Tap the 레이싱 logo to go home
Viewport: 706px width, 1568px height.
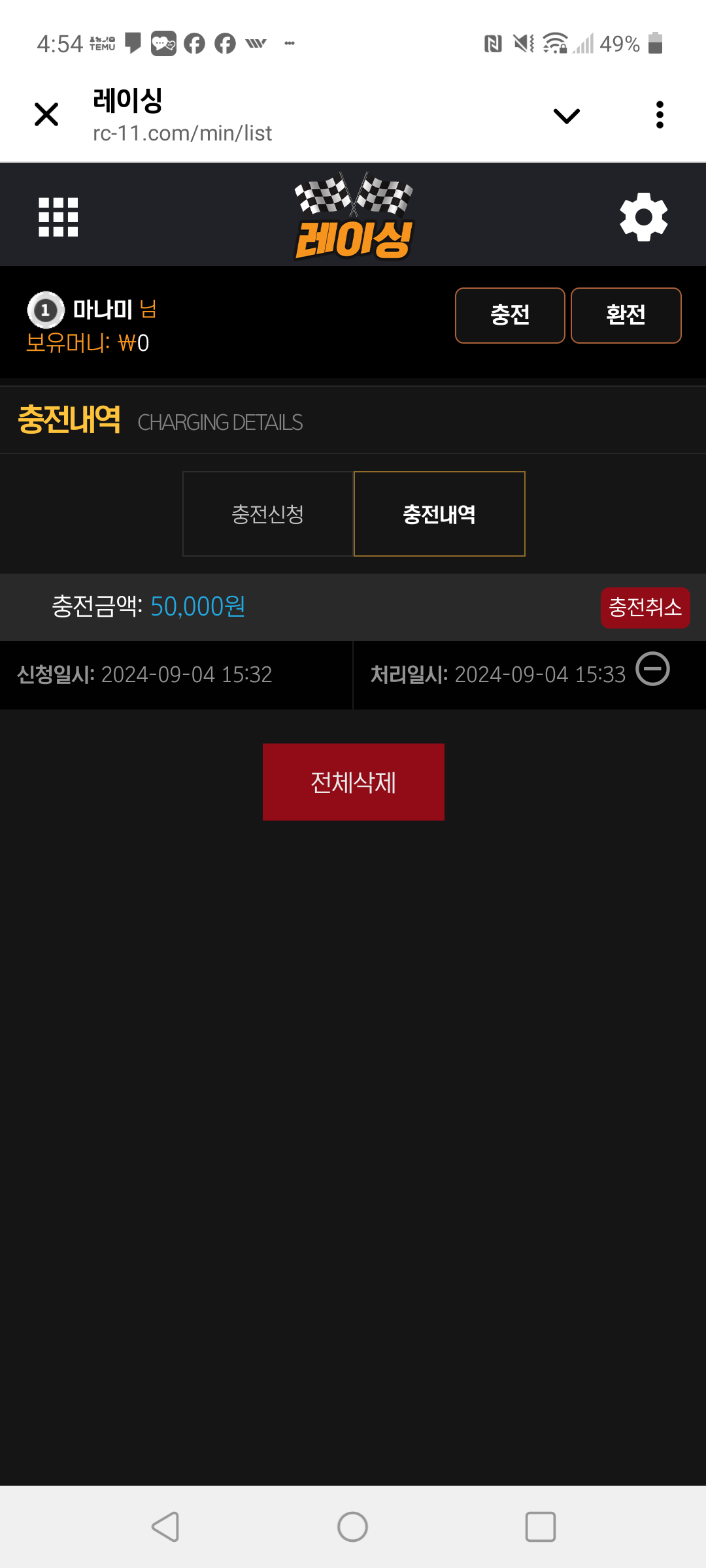coord(354,217)
